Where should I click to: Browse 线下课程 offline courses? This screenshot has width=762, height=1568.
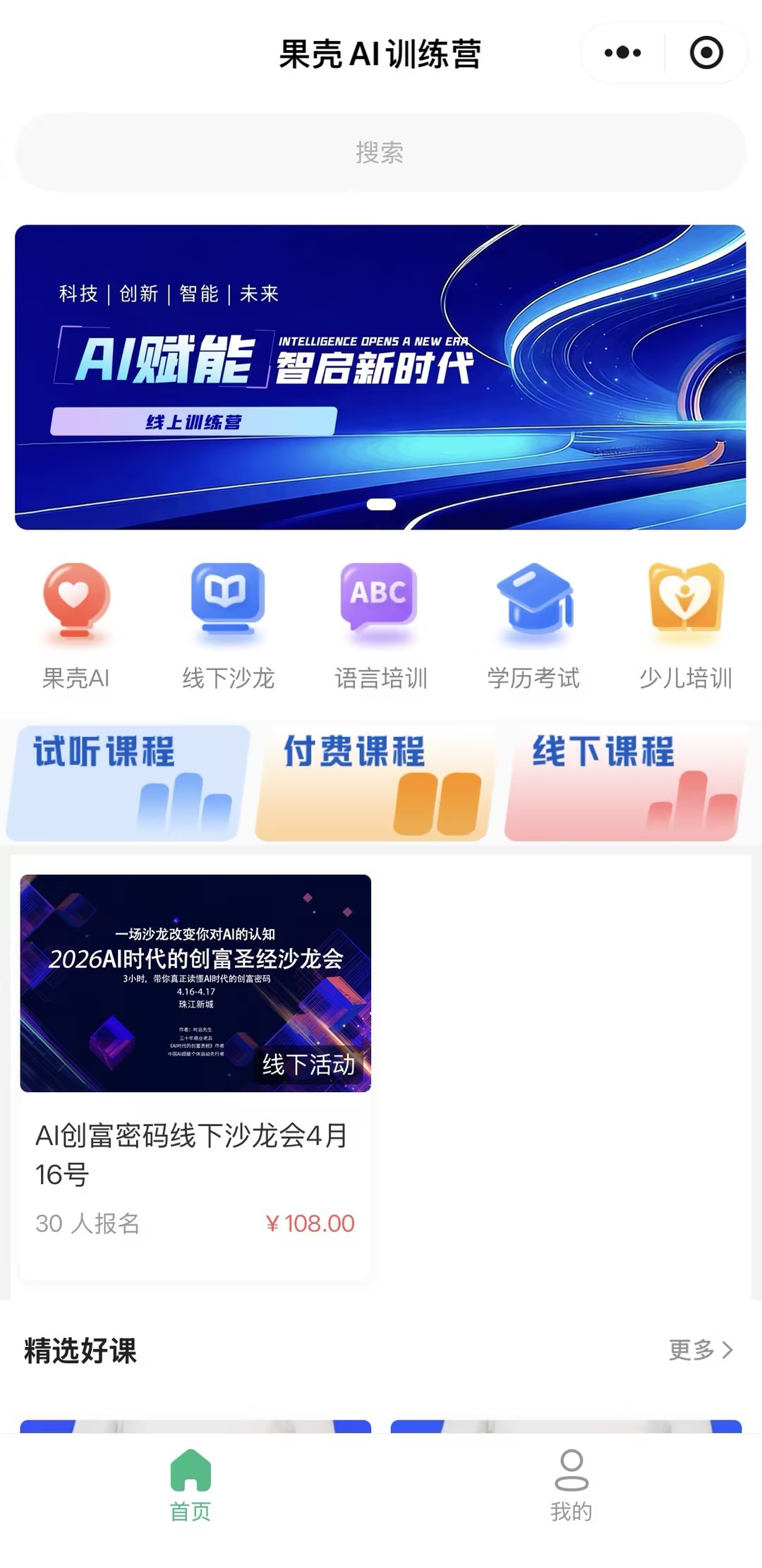[x=626, y=782]
